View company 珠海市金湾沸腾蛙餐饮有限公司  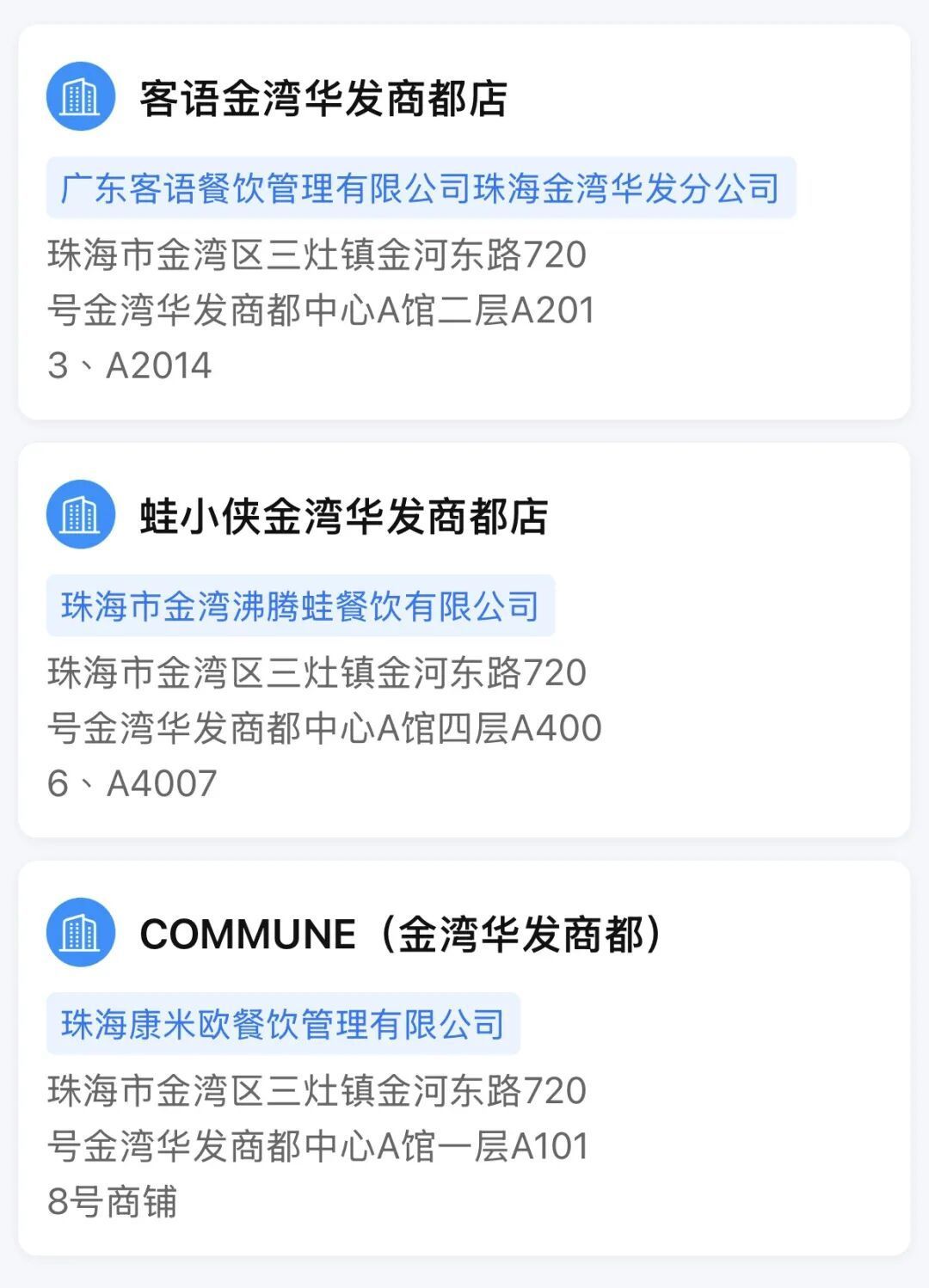[300, 606]
